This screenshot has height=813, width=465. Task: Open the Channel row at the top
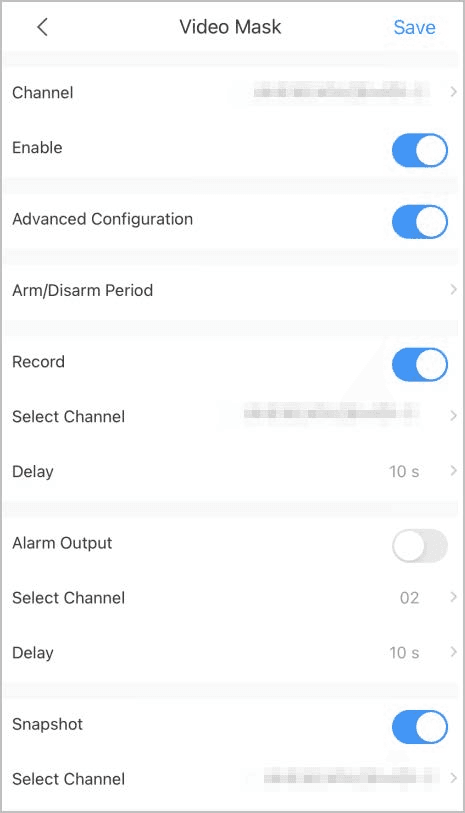[x=231, y=92]
